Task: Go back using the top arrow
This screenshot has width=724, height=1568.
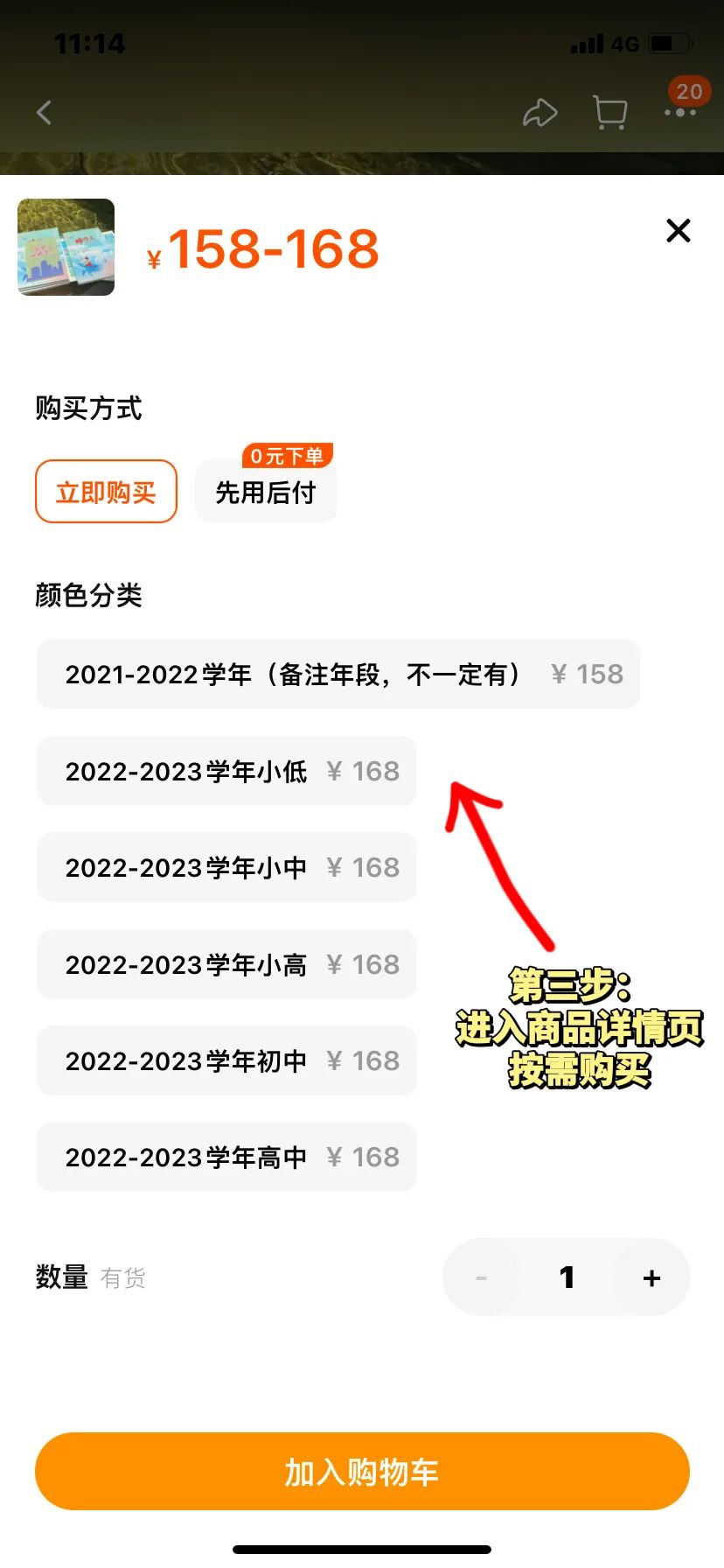Action: pyautogui.click(x=45, y=113)
